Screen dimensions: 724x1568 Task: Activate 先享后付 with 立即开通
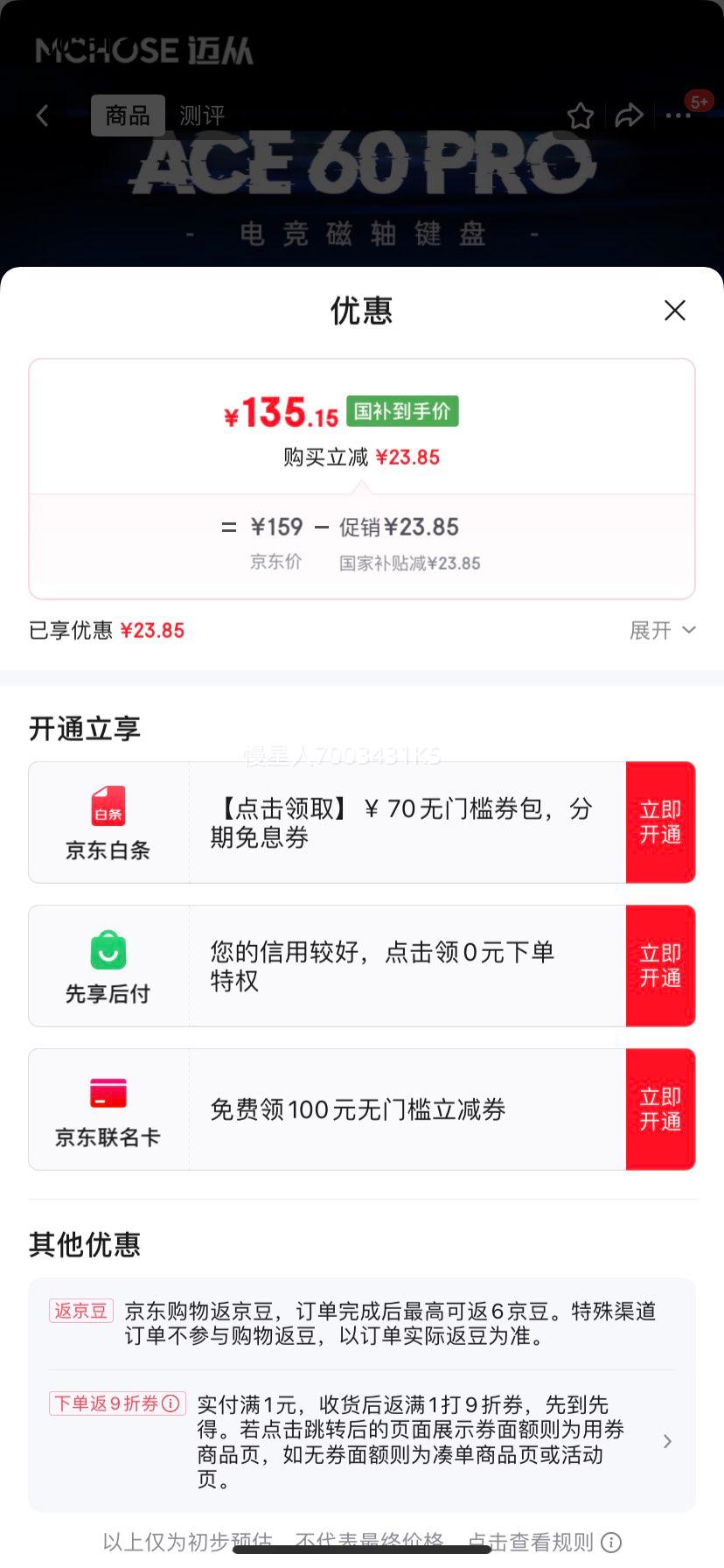point(660,966)
